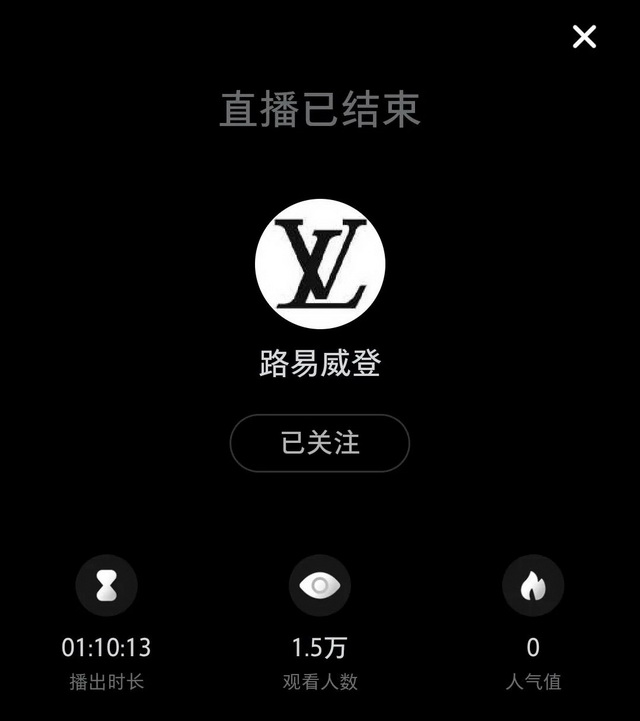Open 路易威登 profile avatar
Screen dimensions: 640x721
(x=320, y=264)
